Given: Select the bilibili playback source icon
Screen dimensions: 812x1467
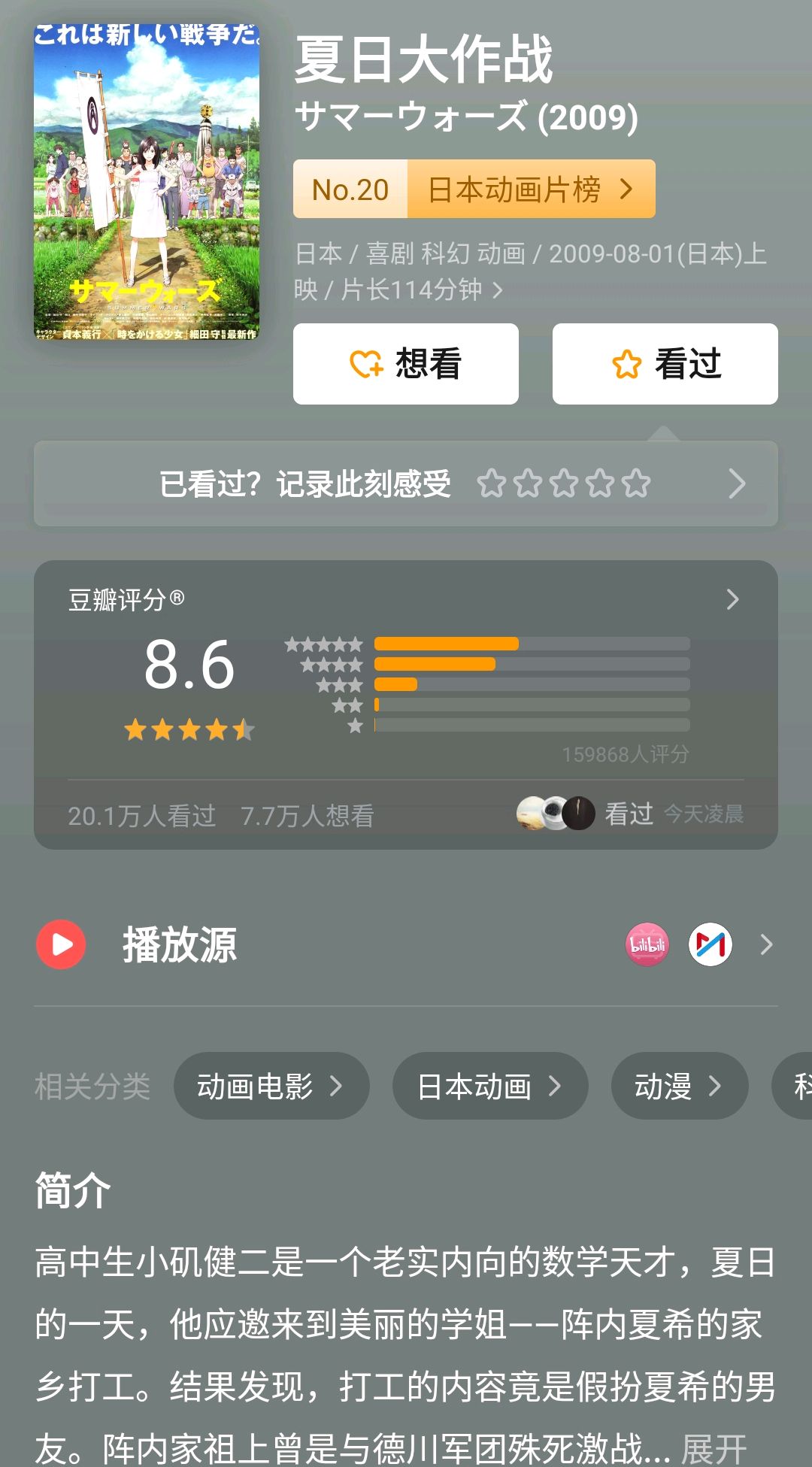Looking at the screenshot, I should [x=647, y=944].
